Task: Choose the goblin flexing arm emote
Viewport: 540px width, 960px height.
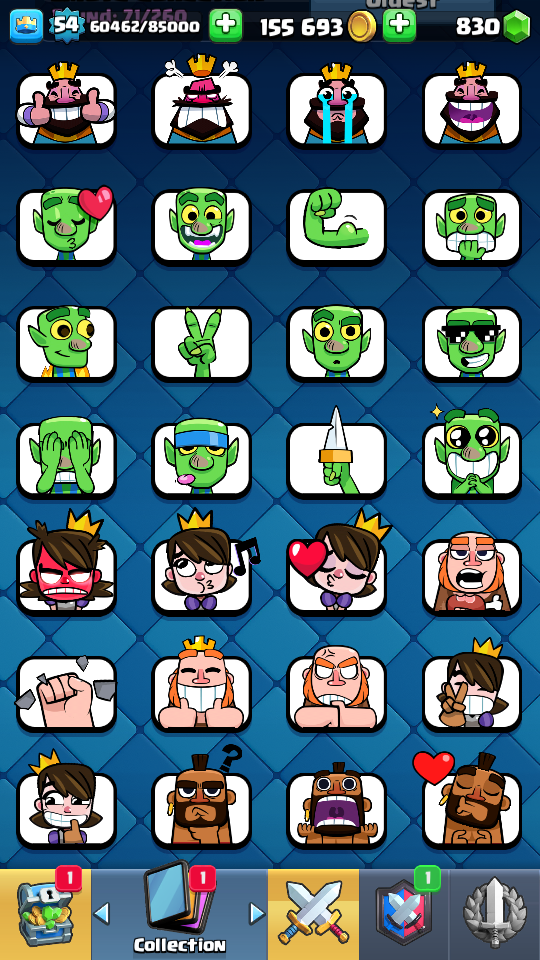Action: click(336, 227)
